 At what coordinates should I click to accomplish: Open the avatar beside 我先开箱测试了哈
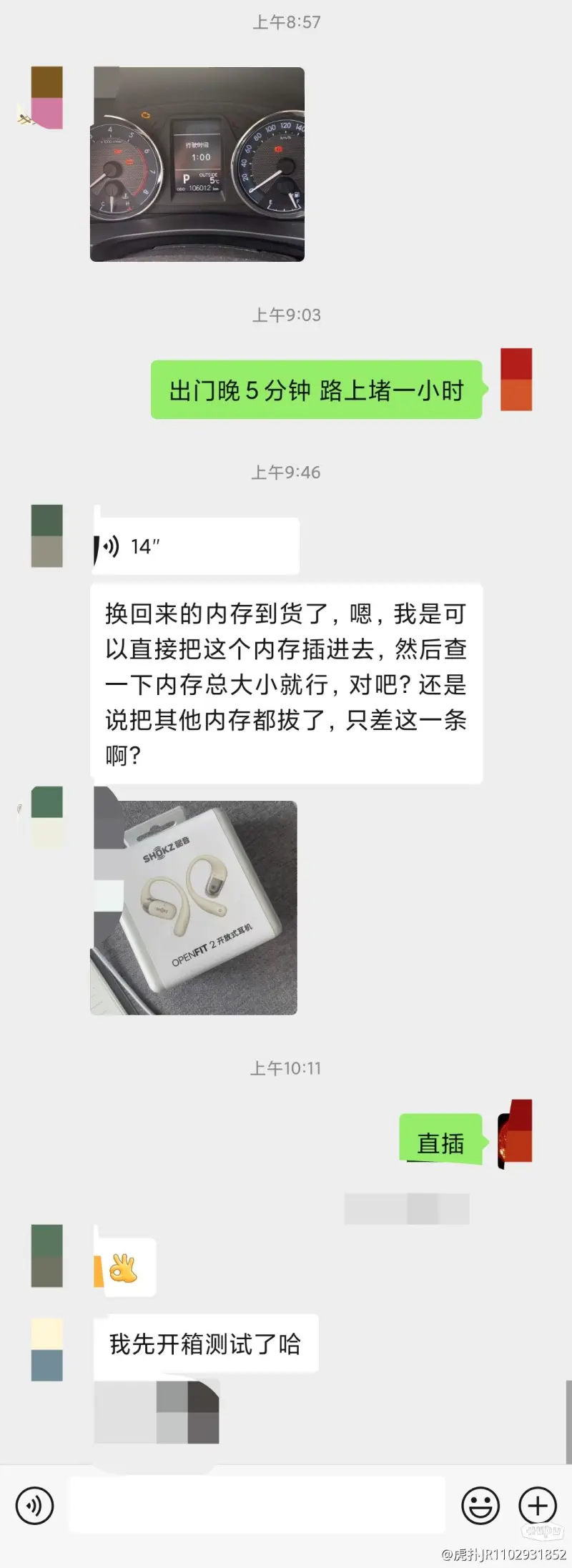coord(47,1350)
